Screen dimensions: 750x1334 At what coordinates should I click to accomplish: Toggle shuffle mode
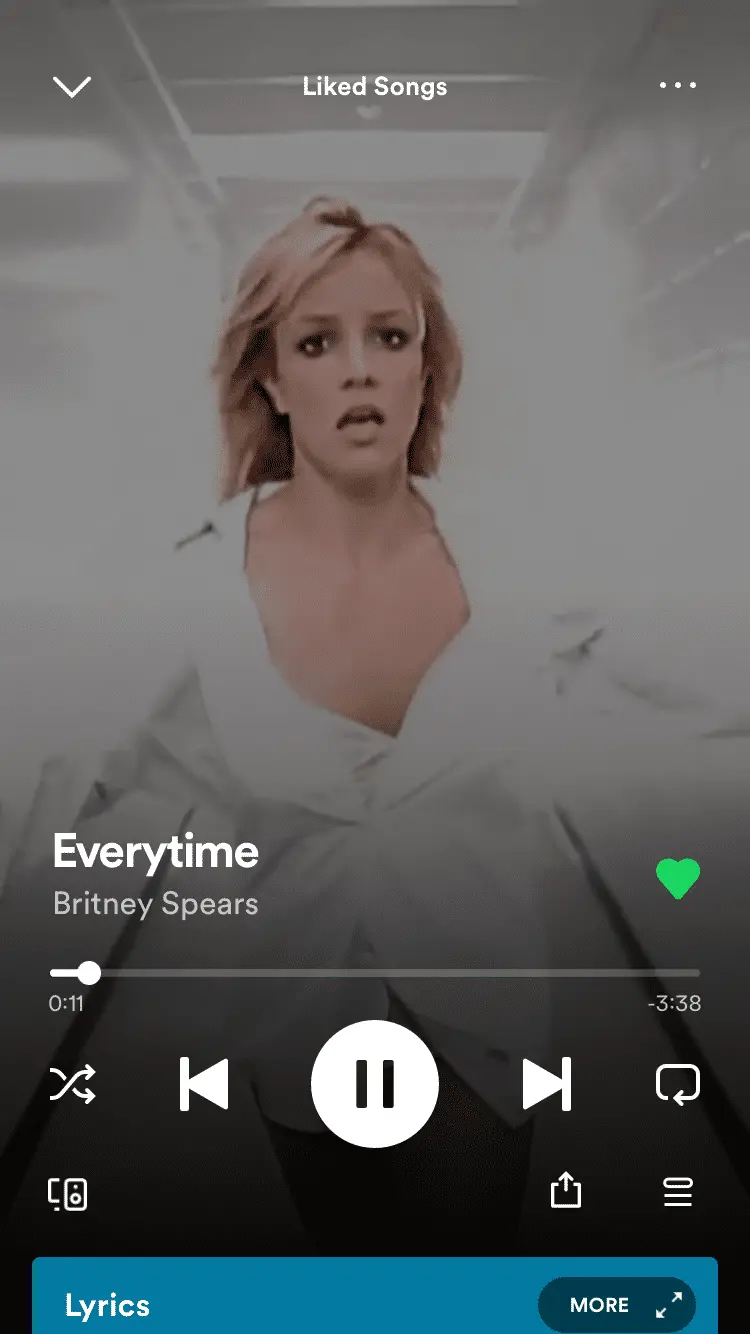point(72,1084)
